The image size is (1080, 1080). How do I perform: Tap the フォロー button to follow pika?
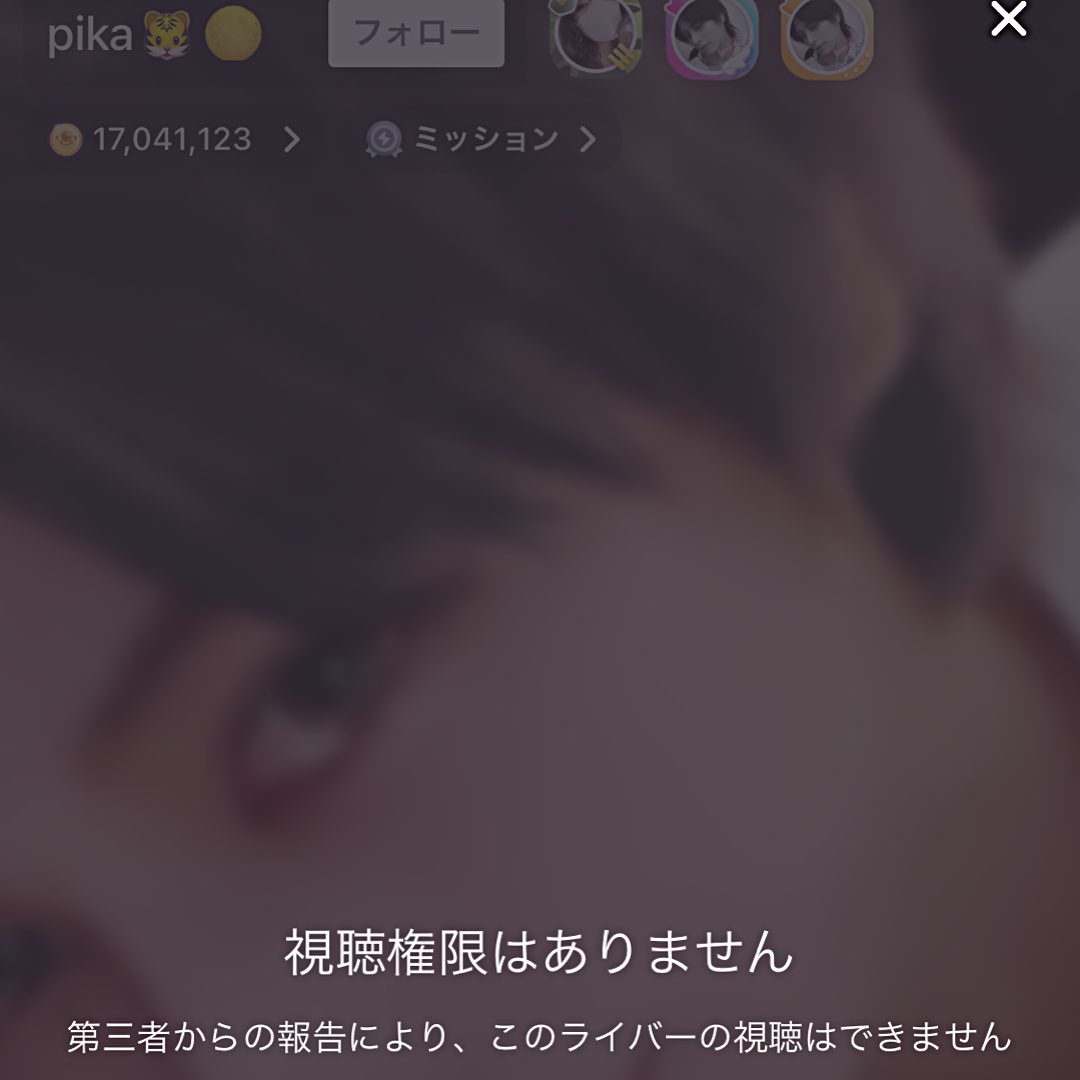pos(416,32)
